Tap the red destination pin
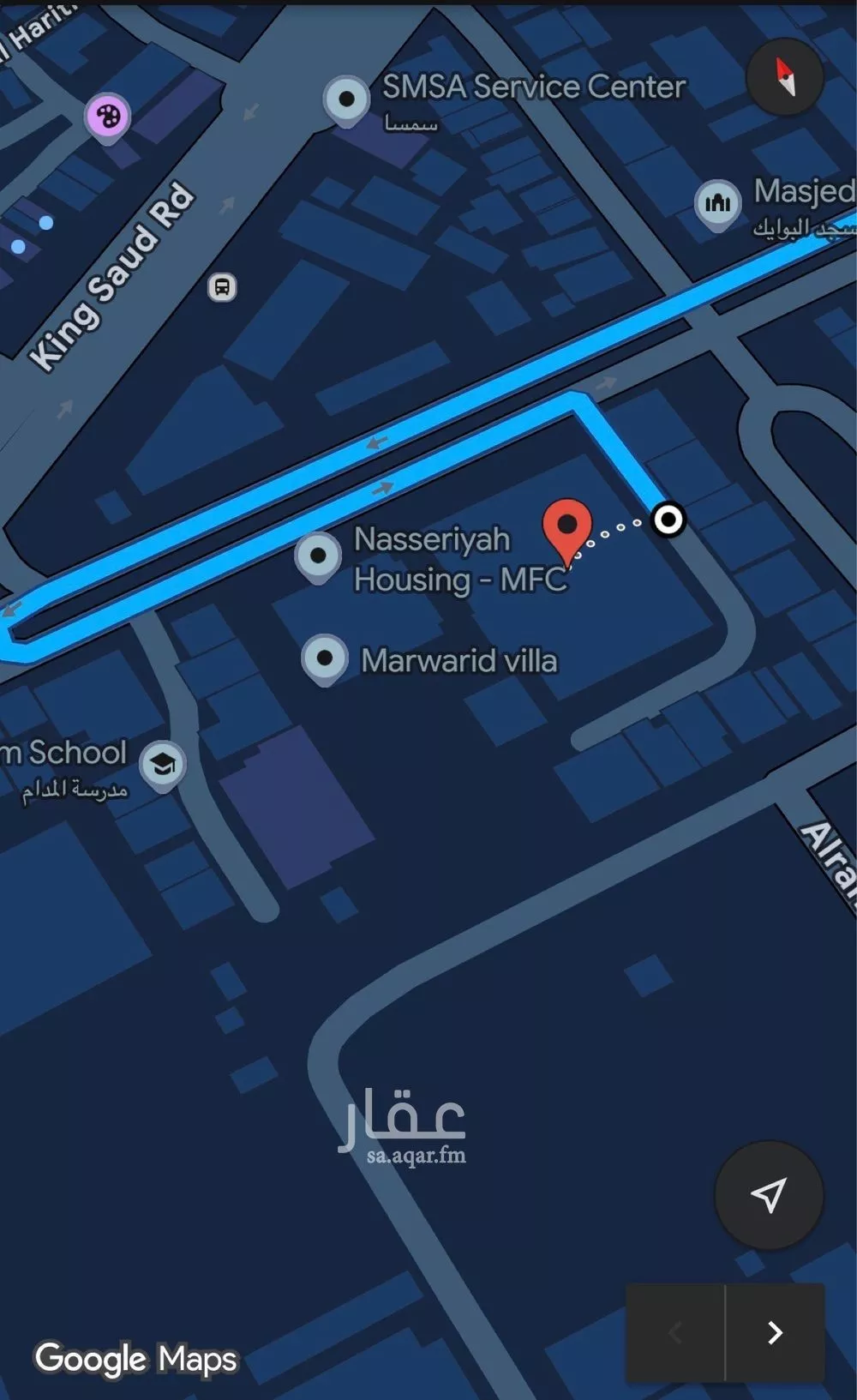 567,526
